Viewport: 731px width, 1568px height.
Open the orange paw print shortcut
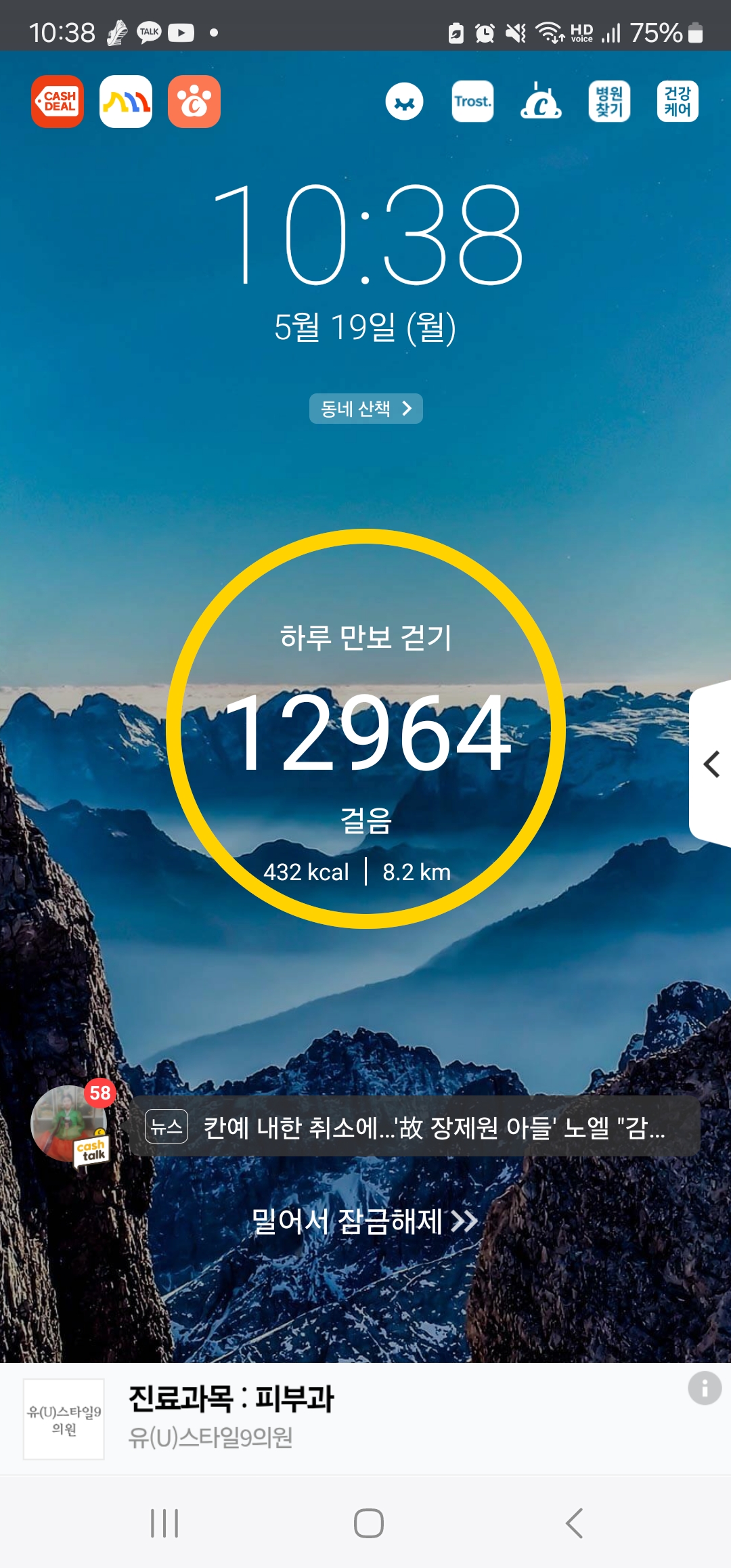194,102
